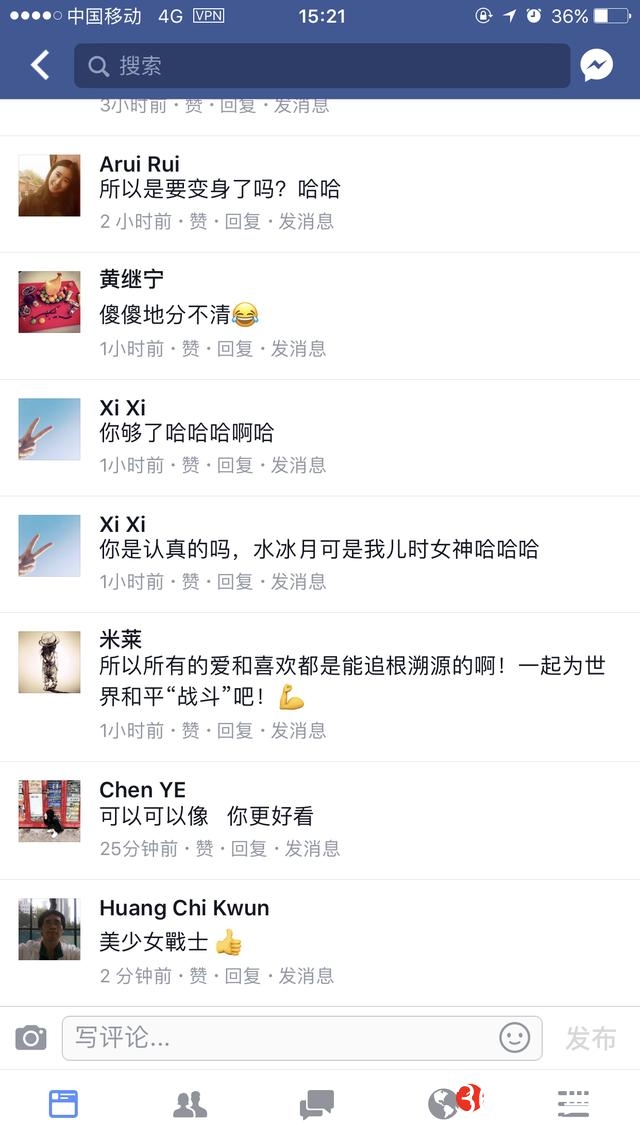Open Chen YE's profile picture
Viewport: 640px width, 1138px height.
(49, 811)
